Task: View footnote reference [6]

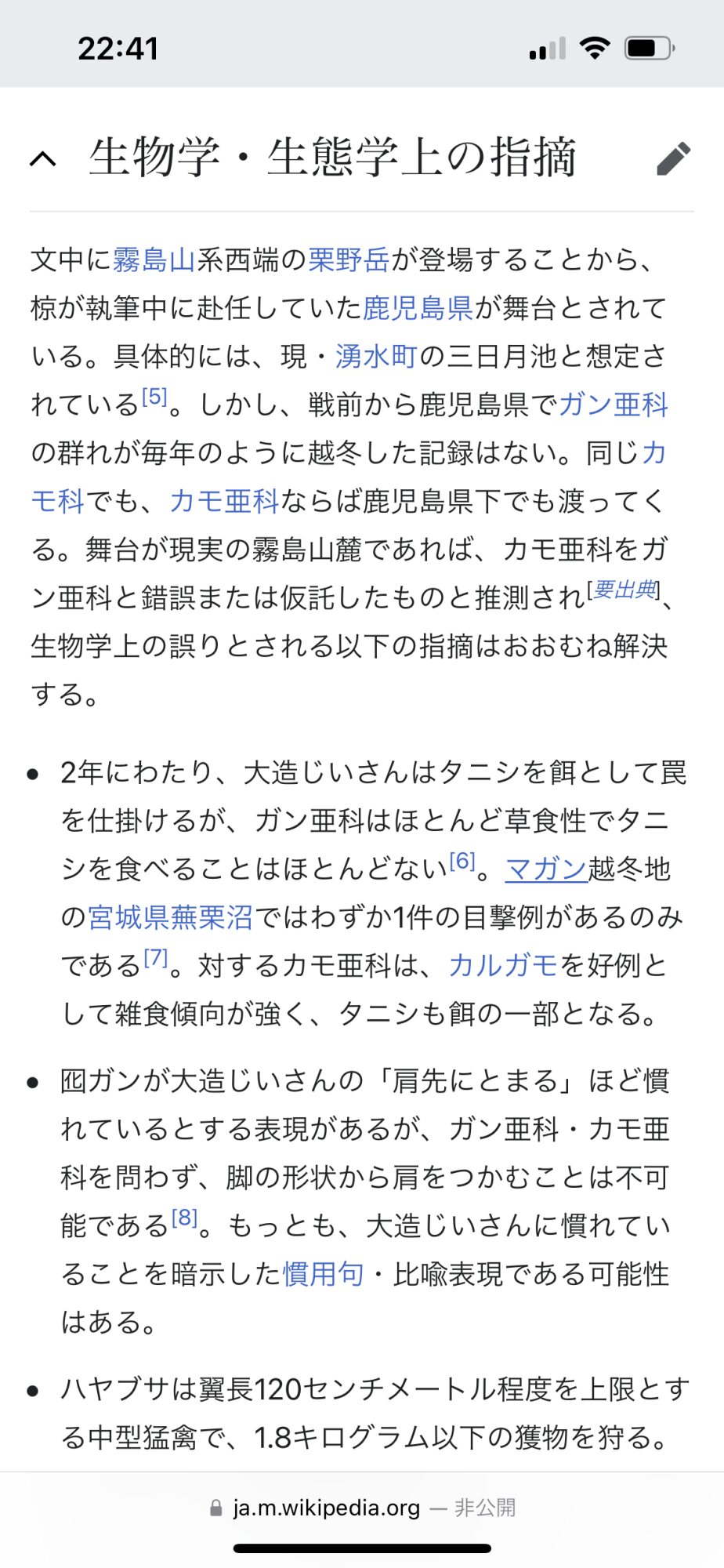Action: point(462,862)
